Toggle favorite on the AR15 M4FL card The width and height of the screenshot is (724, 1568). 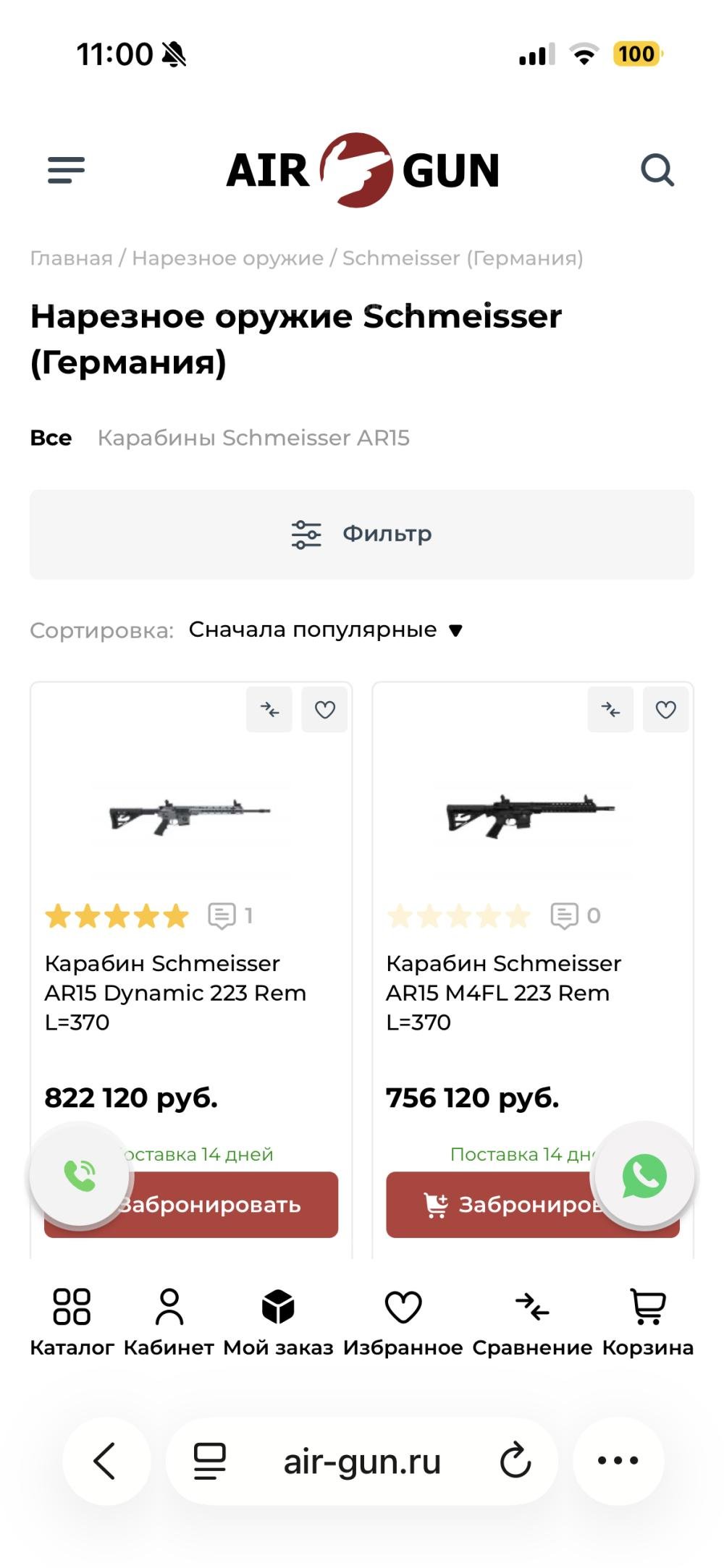(665, 710)
